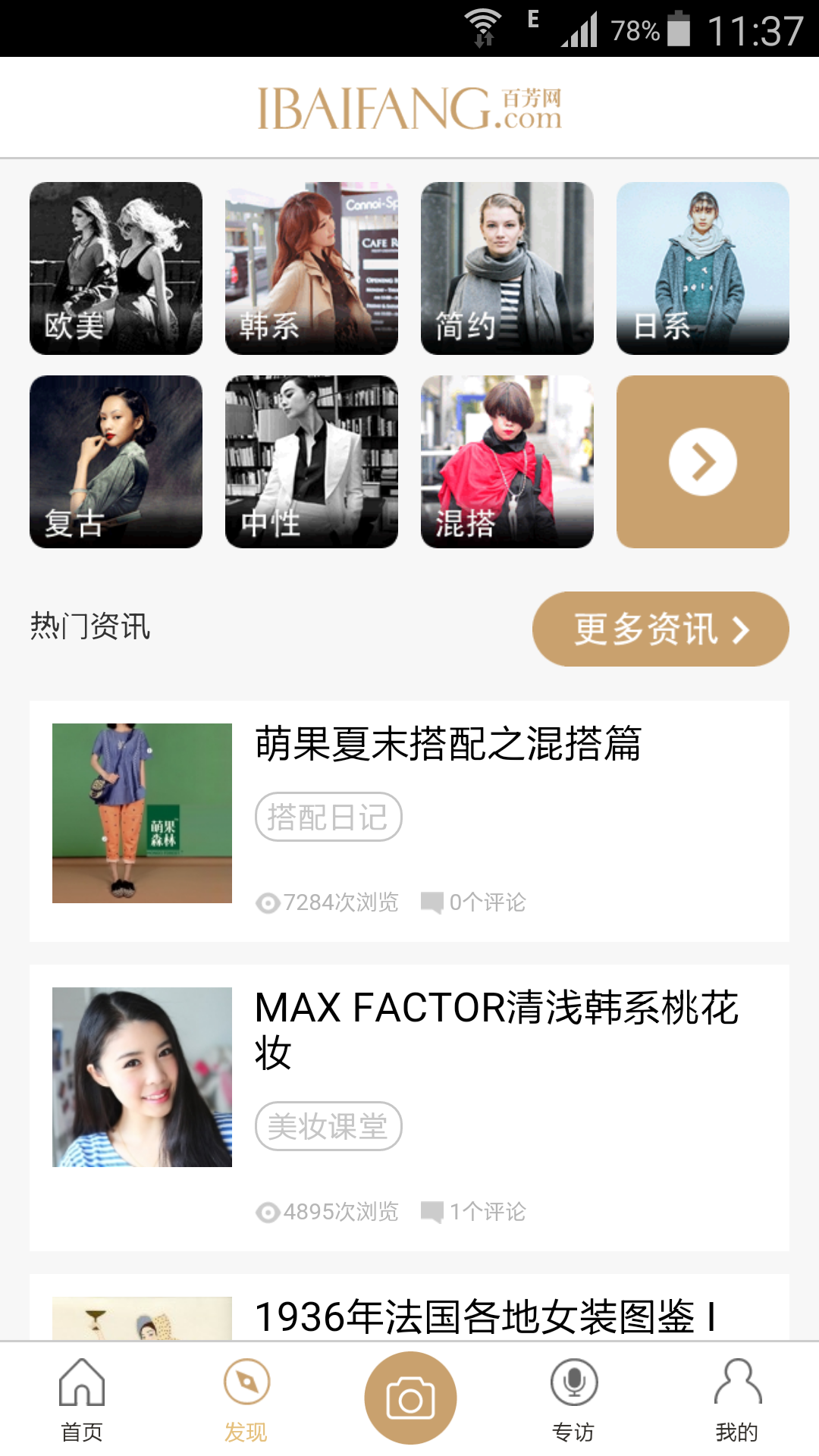Tap the 更多资讯 button
Viewport: 819px width, 1456px height.
pyautogui.click(x=660, y=629)
